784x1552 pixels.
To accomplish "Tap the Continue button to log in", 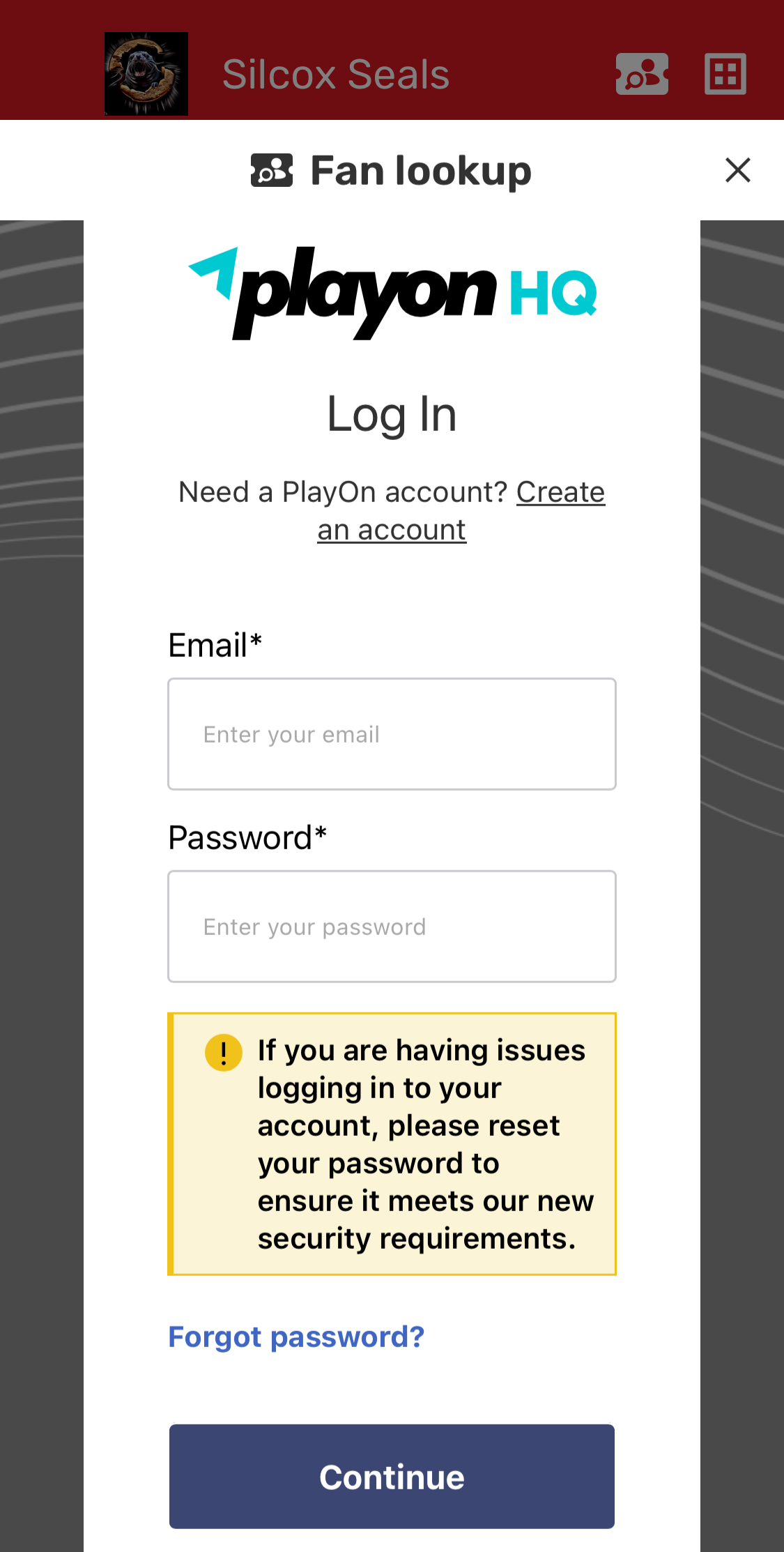I will 392,1477.
